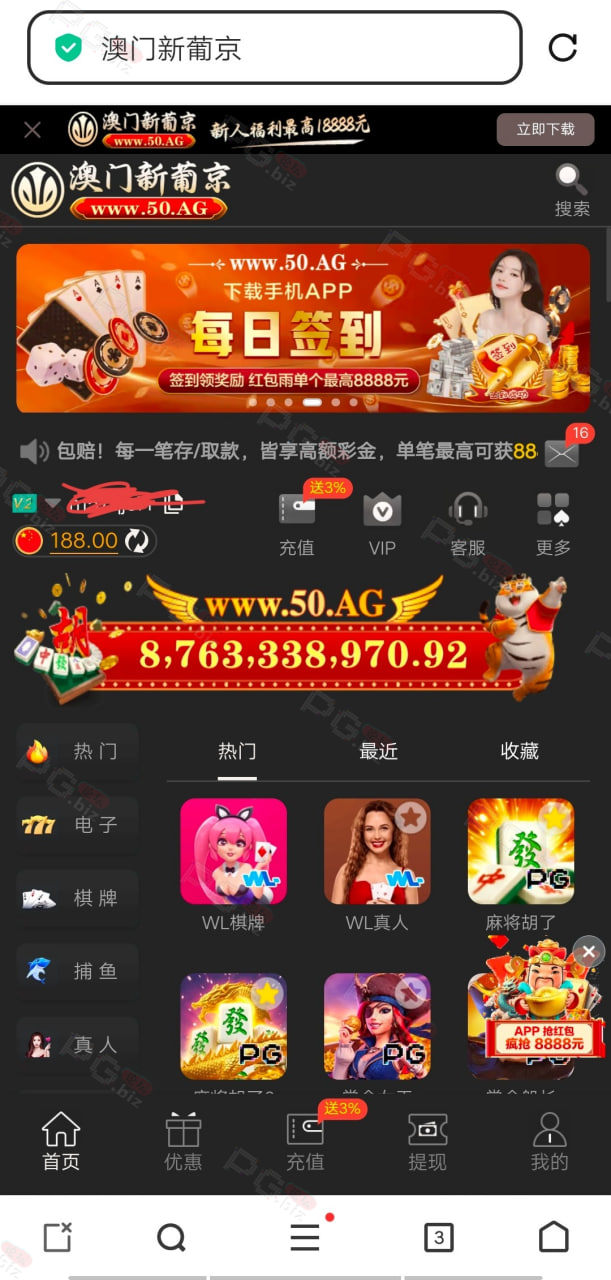Open the 充值 shortcut beside VIP
This screenshot has height=1280, width=611.
pos(297,523)
